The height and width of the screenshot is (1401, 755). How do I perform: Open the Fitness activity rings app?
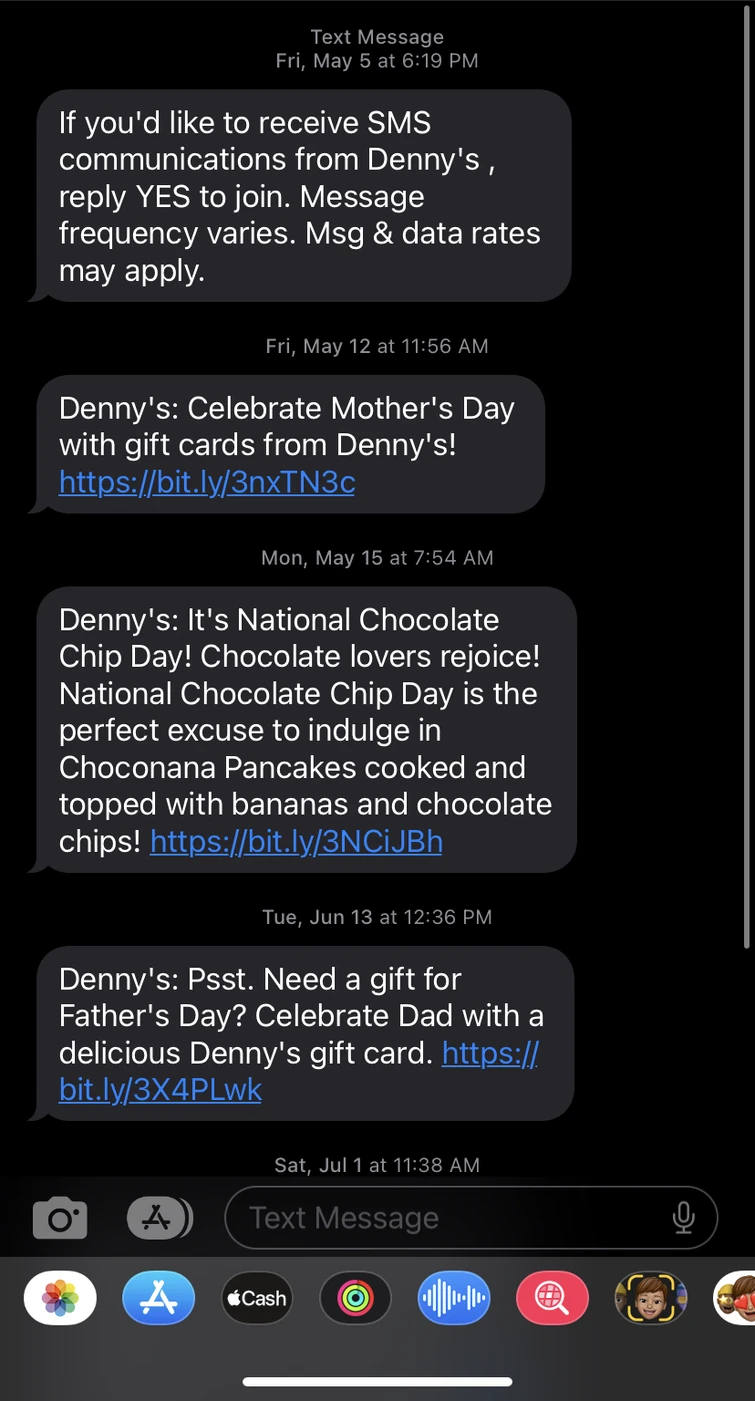pos(355,1297)
